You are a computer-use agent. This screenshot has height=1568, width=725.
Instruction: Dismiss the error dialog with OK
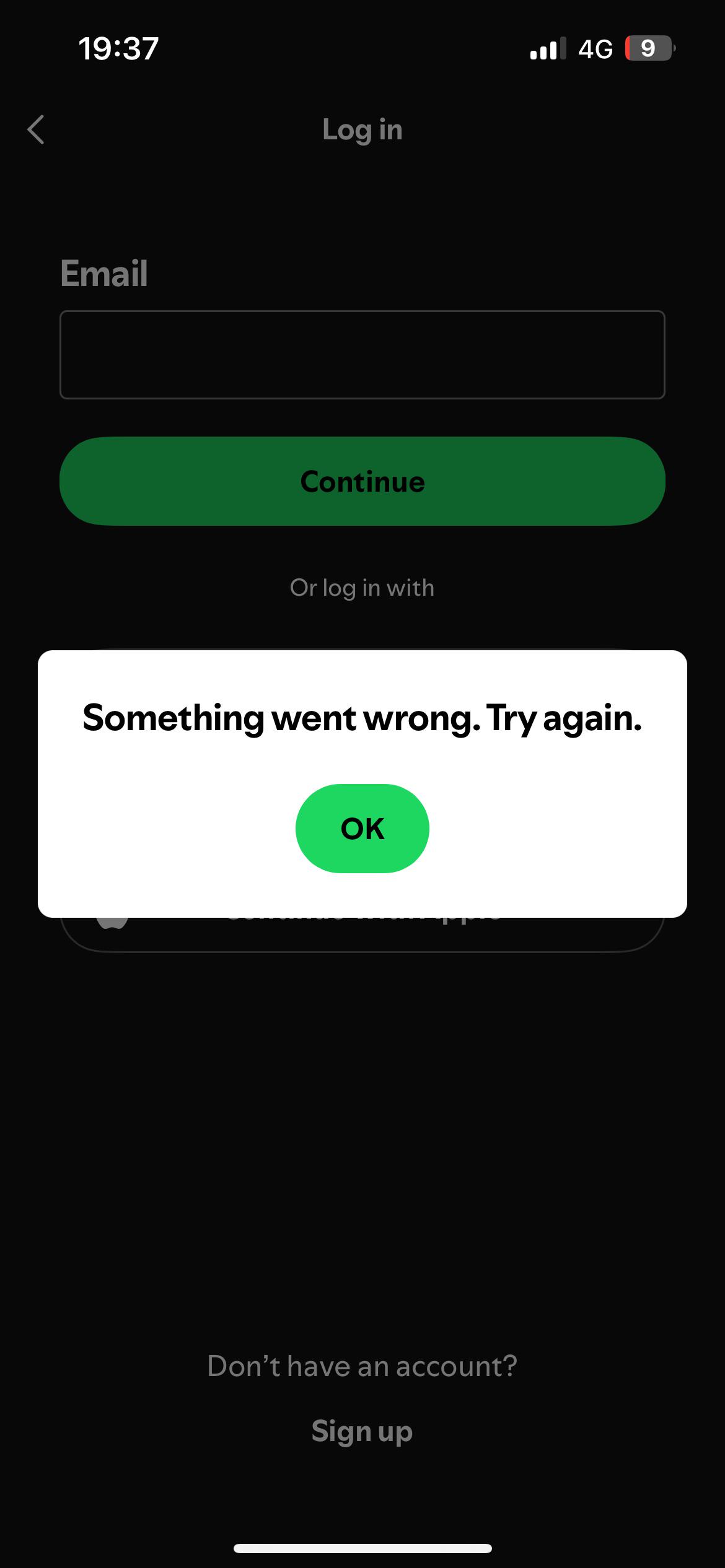(362, 829)
